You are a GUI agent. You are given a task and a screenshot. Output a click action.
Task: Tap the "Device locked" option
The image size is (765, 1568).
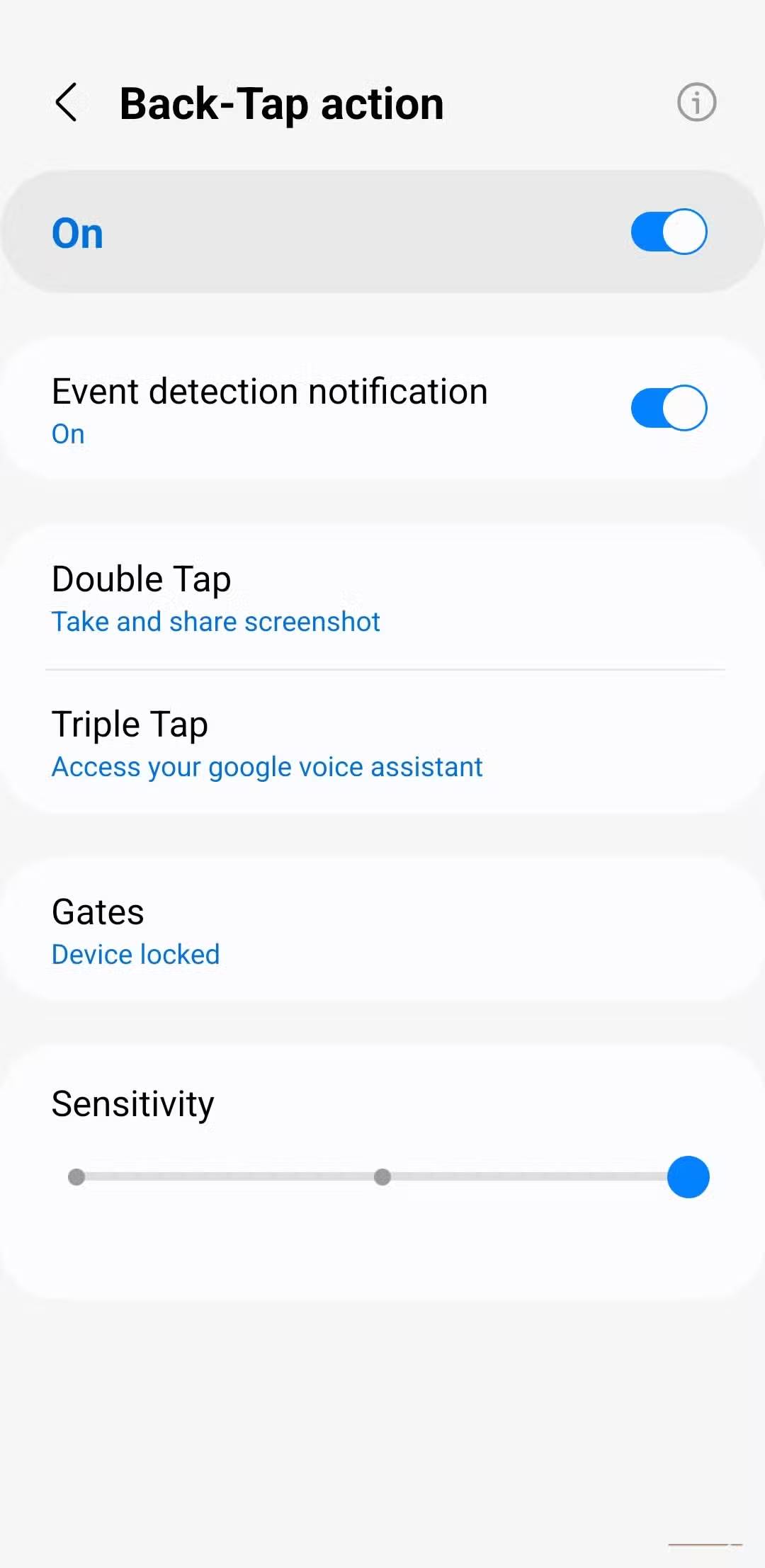point(135,954)
